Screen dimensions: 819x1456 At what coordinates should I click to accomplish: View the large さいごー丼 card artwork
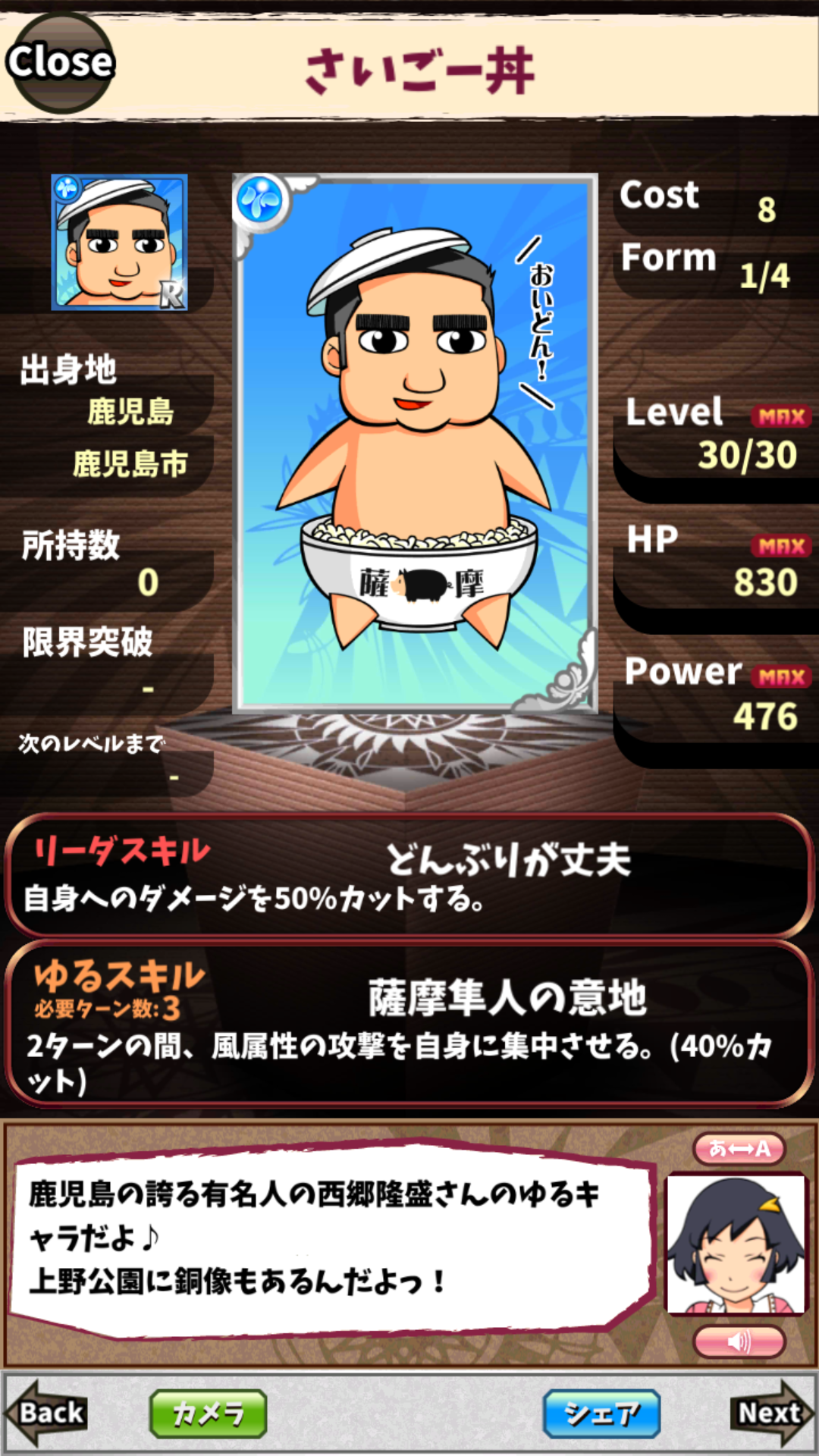[x=414, y=444]
